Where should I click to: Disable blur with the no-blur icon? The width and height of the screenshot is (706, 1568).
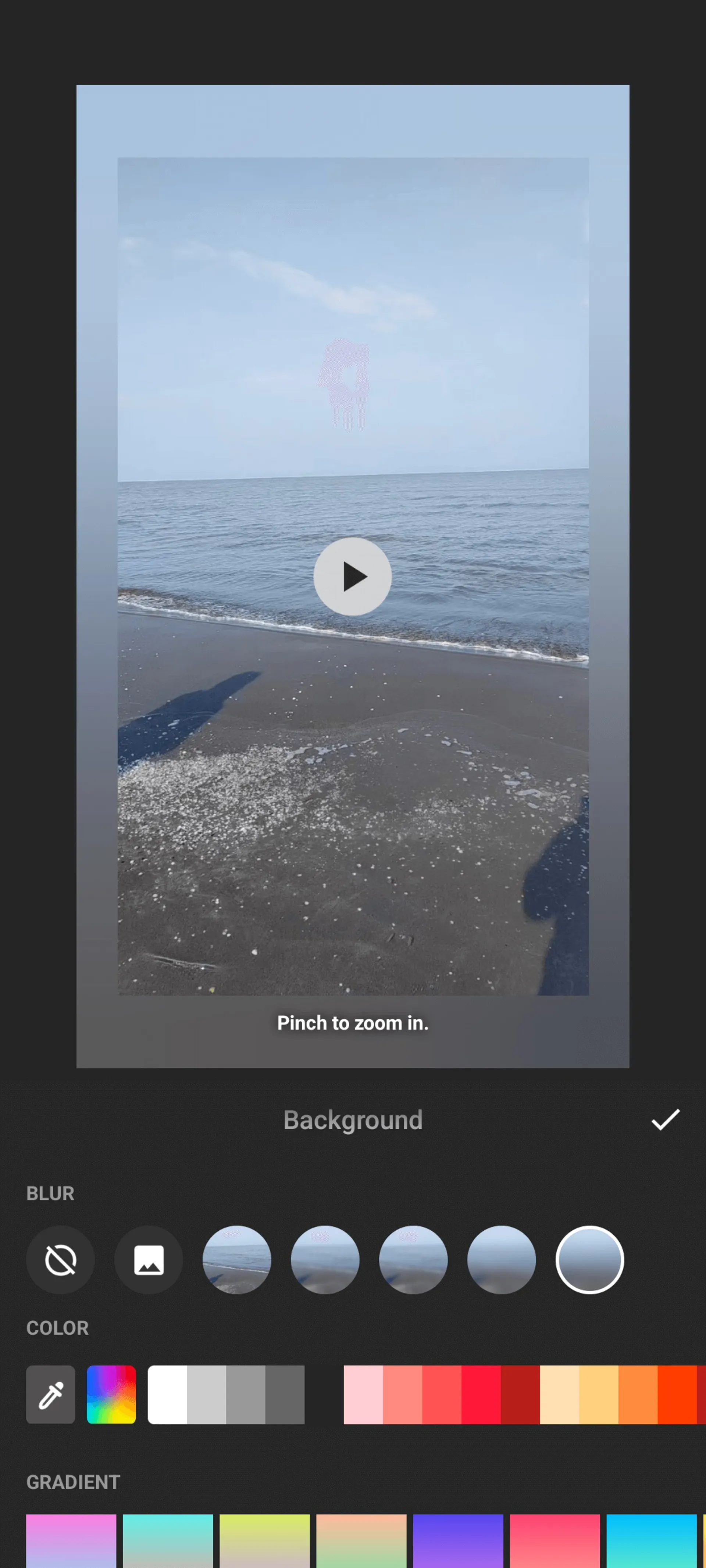click(x=60, y=1259)
